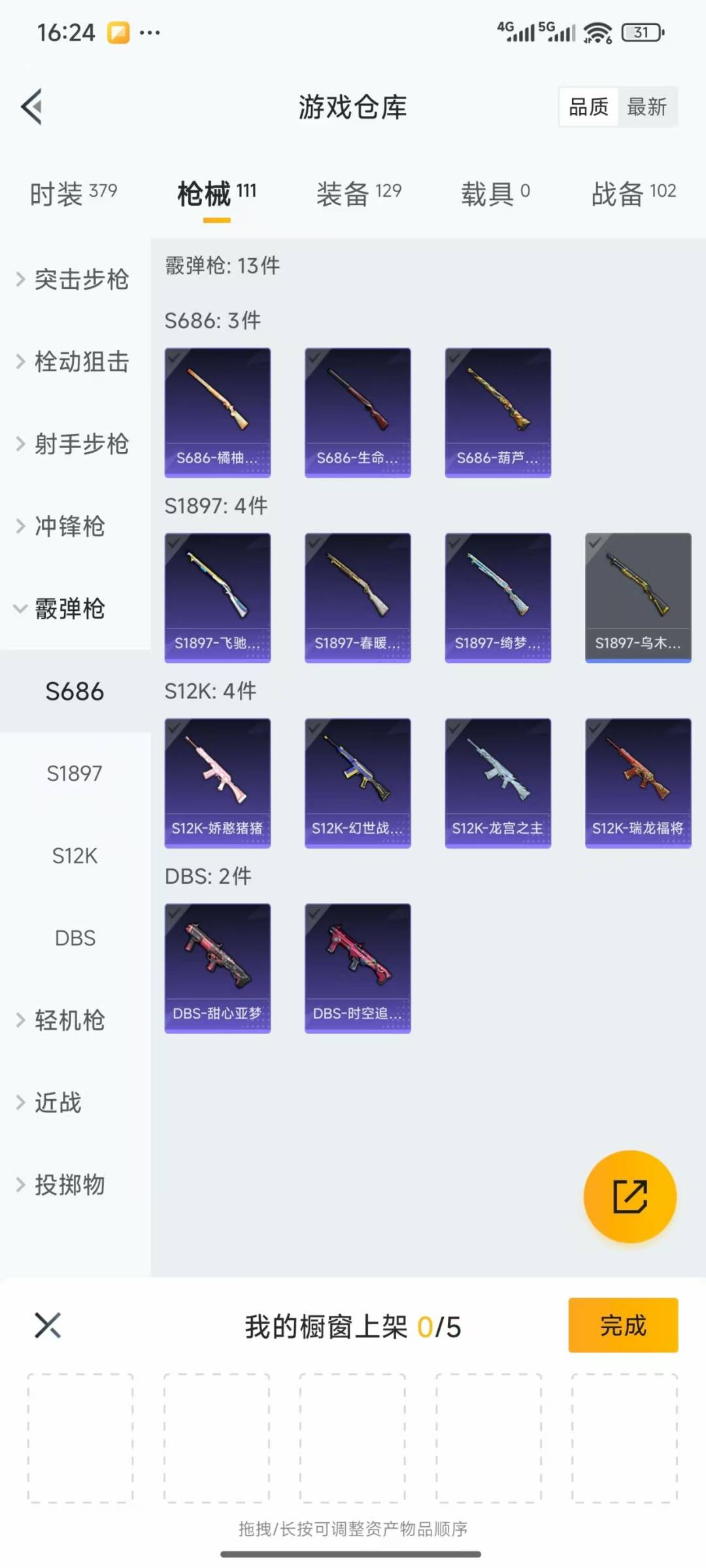
Task: Open the 装备 tab
Action: coord(358,193)
